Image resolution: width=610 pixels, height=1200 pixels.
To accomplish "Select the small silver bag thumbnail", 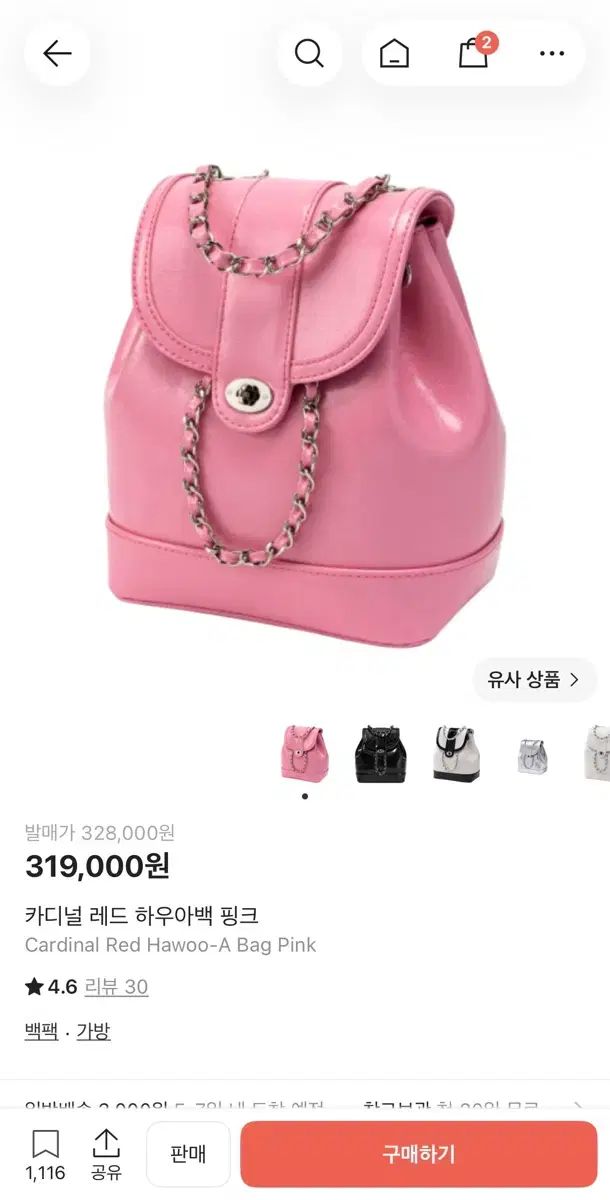I will point(532,754).
